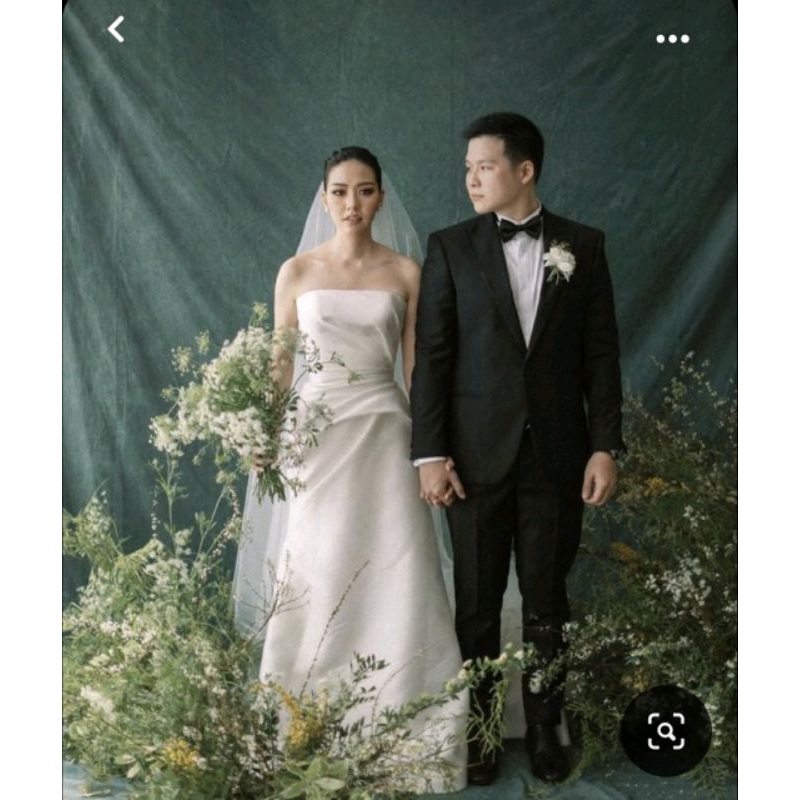Viewport: 800px width, 800px height.
Task: Go back using the top-left arrow
Action: coord(116,29)
